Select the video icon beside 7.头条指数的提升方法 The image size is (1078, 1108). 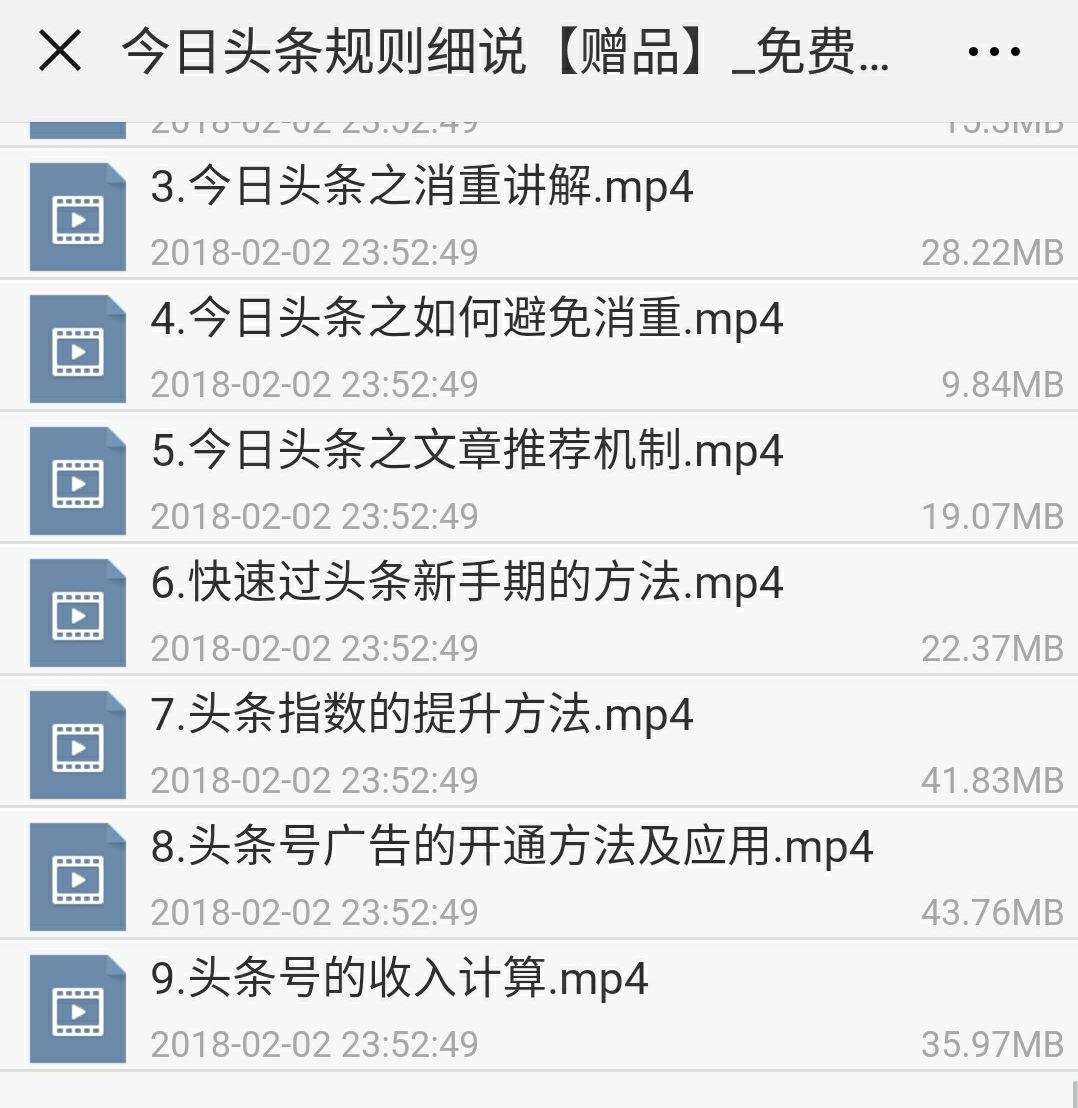pos(76,743)
